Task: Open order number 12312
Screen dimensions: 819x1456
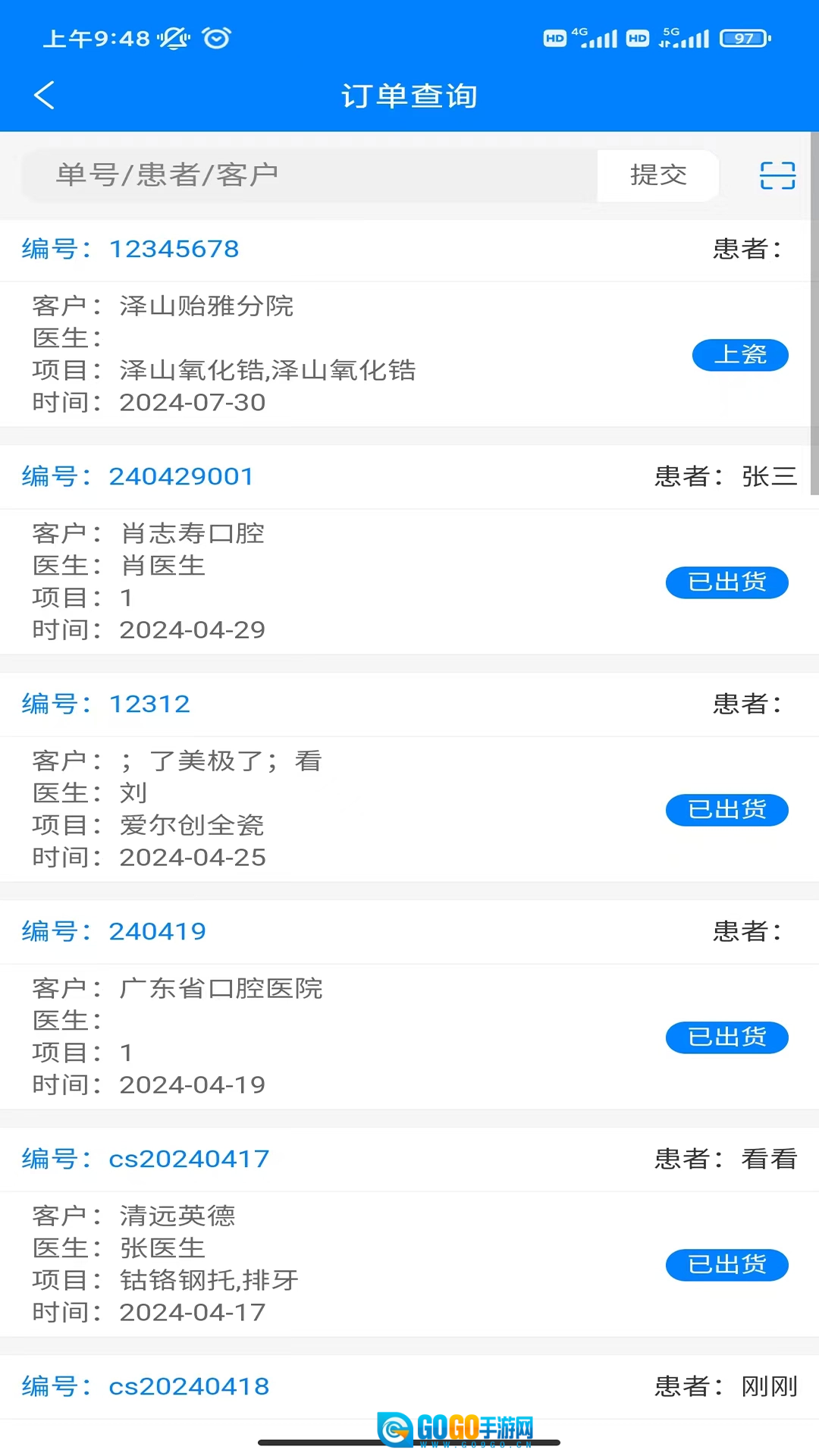Action: 149,704
